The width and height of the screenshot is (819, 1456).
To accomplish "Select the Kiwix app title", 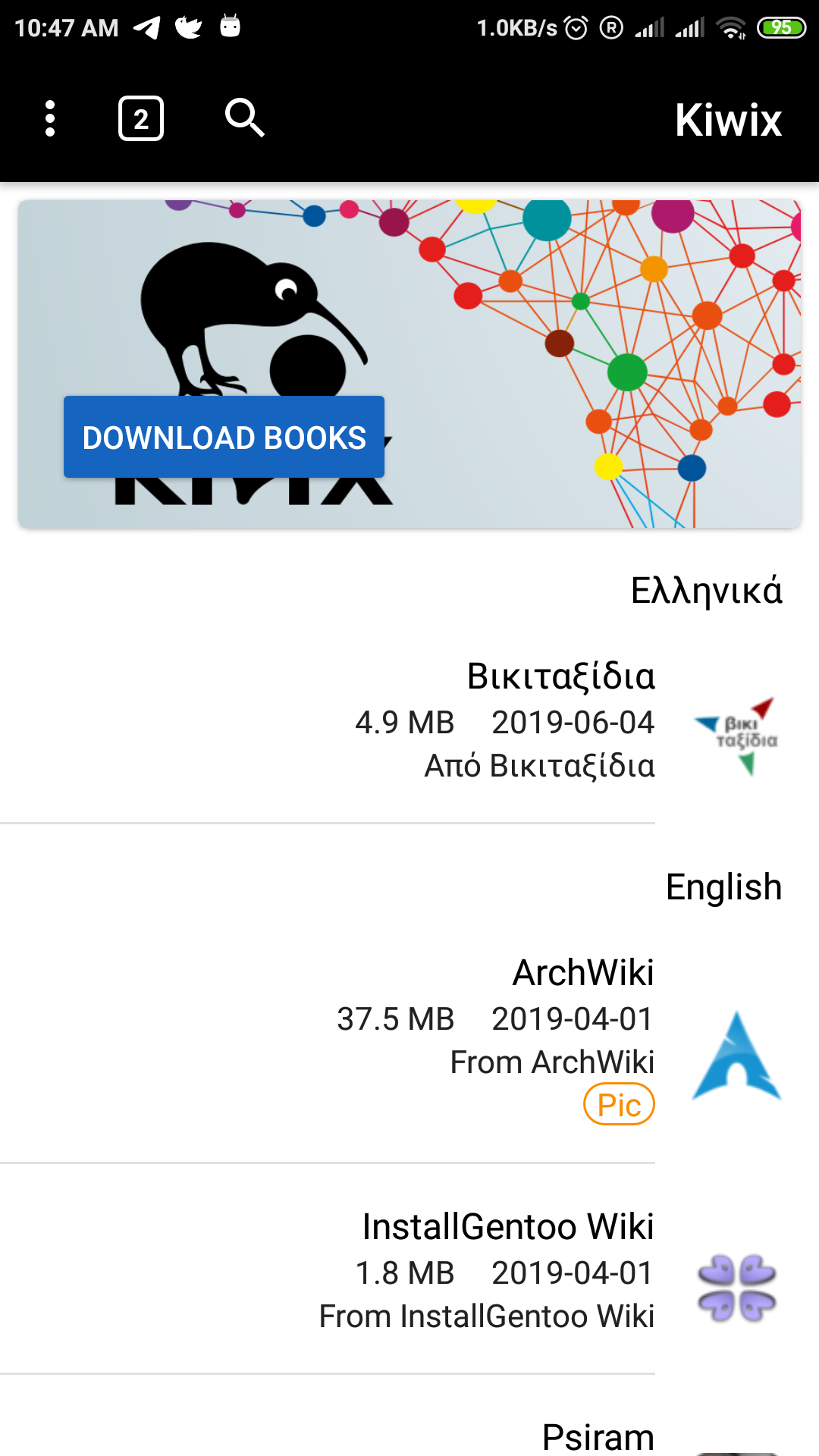I will point(728,120).
